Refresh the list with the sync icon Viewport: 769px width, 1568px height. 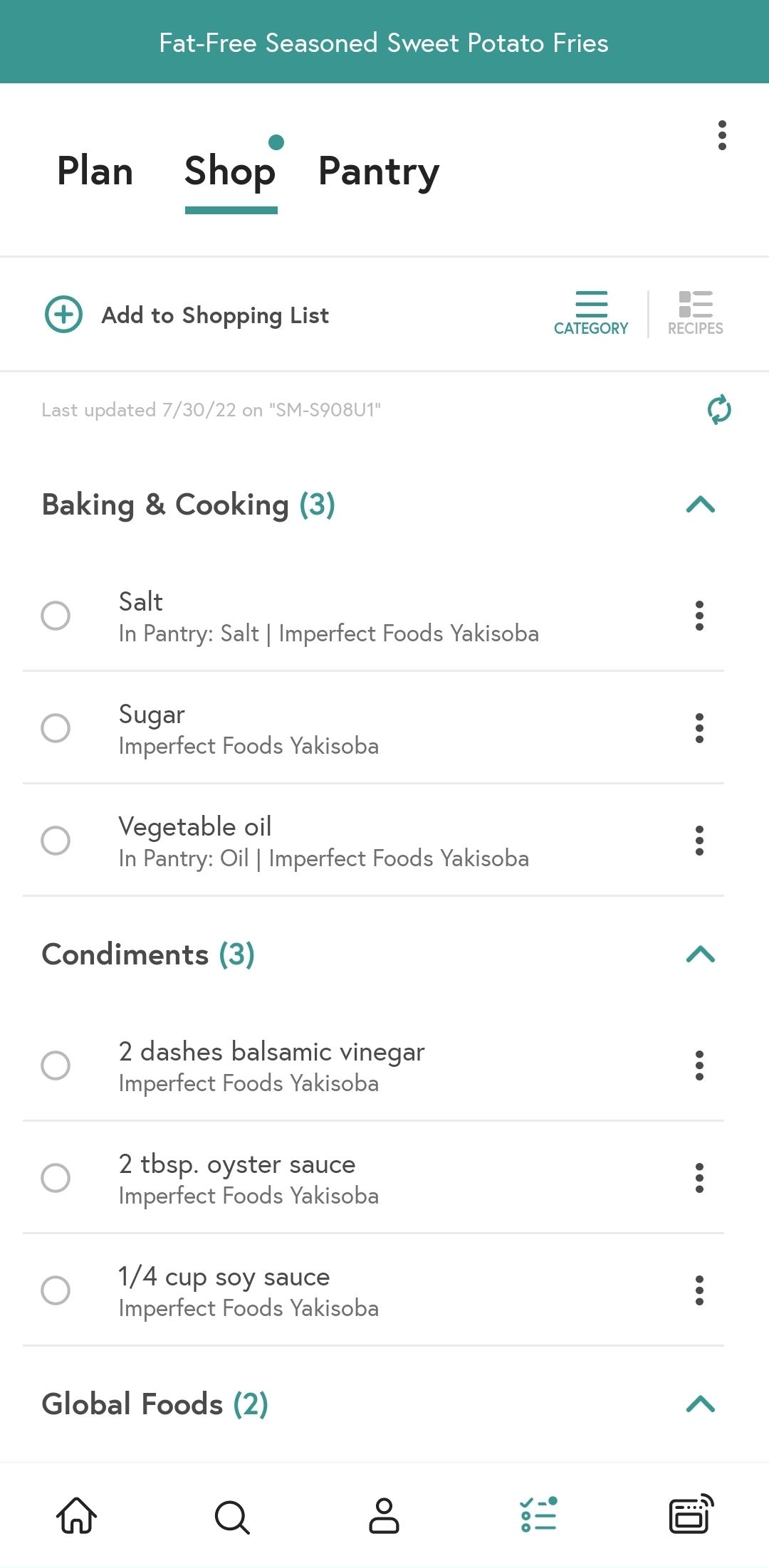pyautogui.click(x=718, y=410)
